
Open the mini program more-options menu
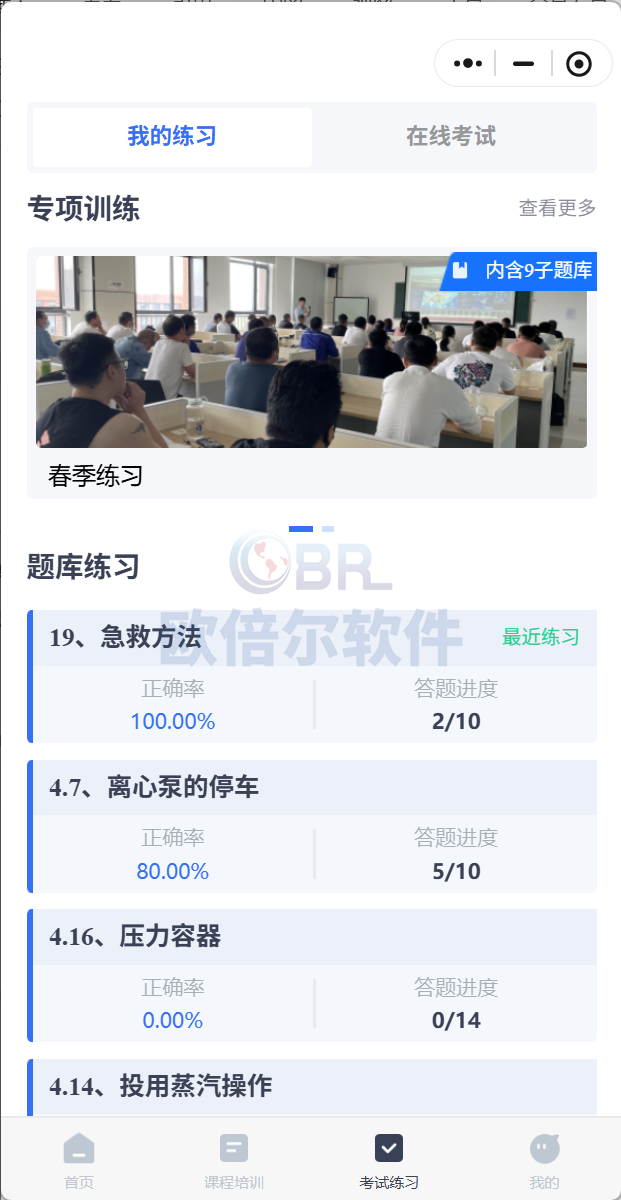[x=468, y=63]
